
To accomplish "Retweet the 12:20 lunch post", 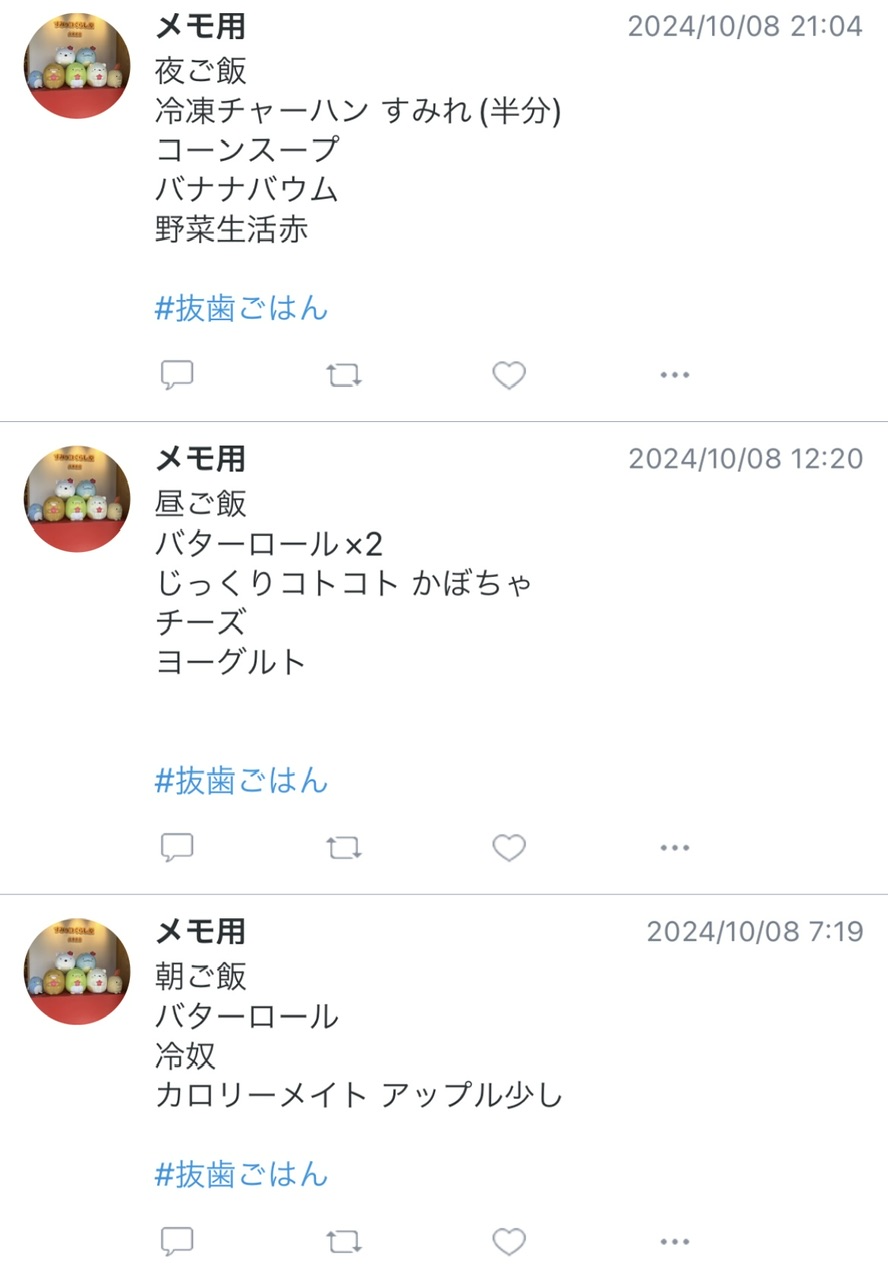I will [343, 848].
